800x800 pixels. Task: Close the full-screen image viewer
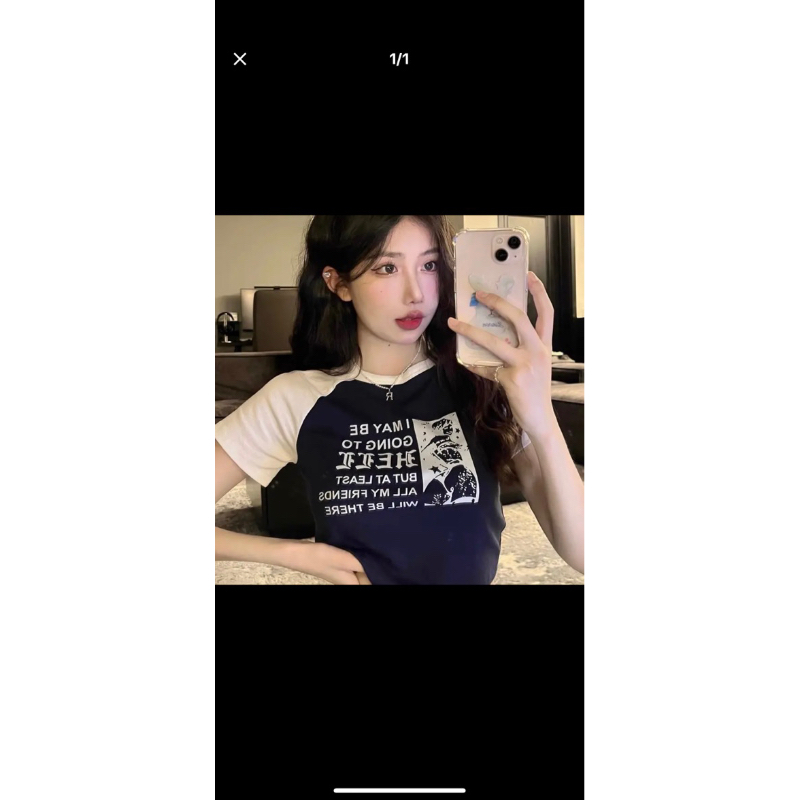[x=240, y=59]
